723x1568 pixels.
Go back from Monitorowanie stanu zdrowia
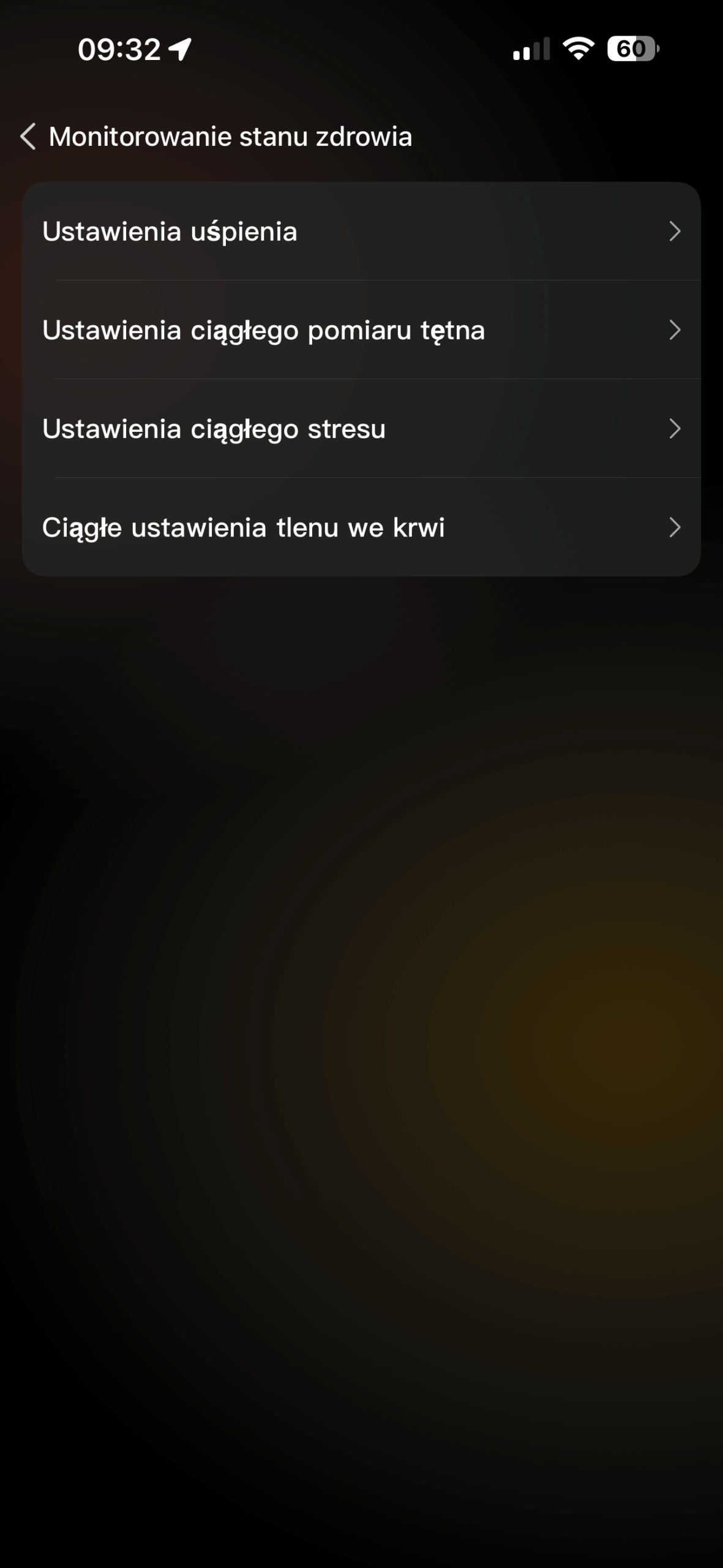[x=28, y=136]
